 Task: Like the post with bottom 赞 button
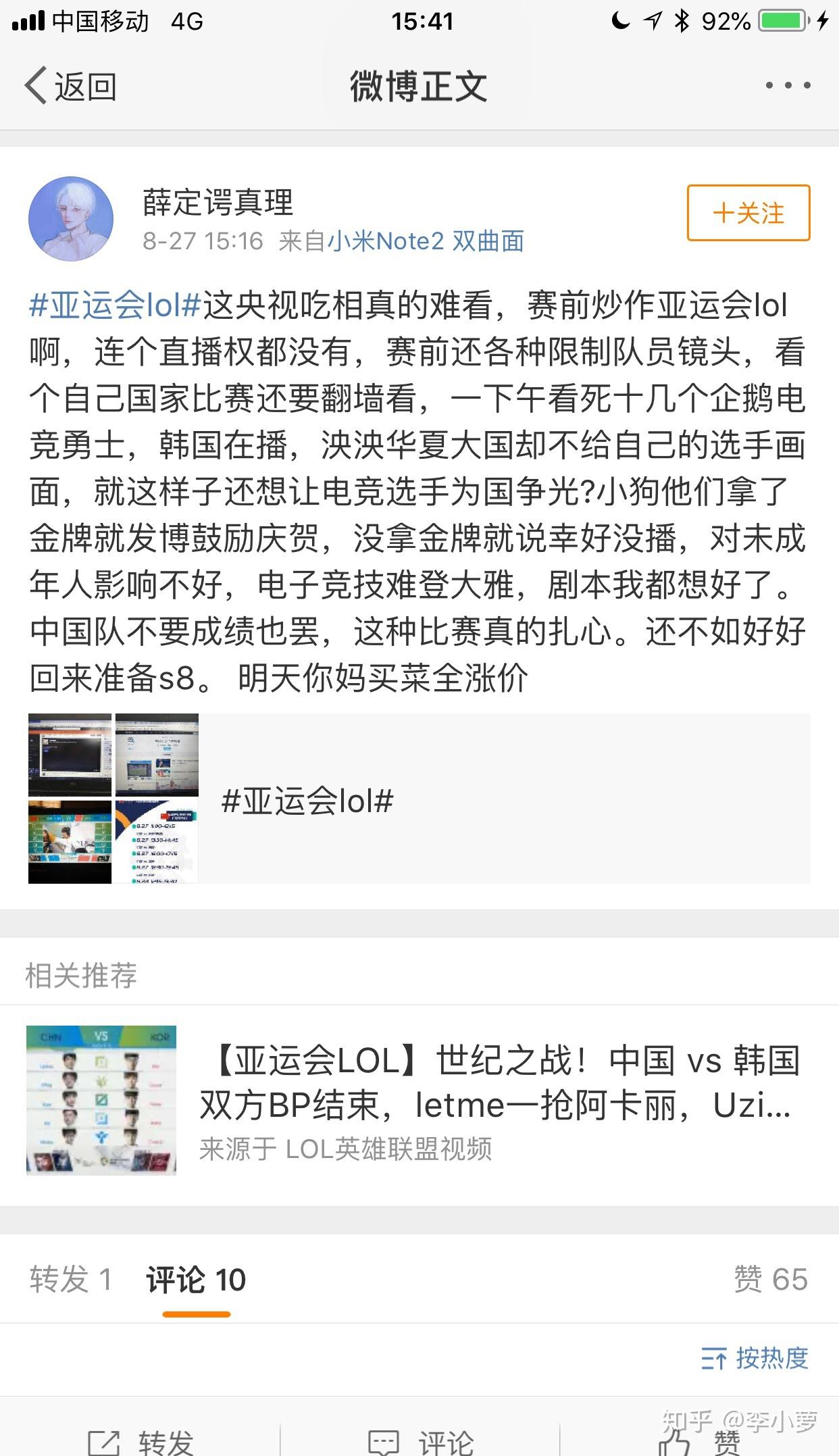tap(699, 1440)
